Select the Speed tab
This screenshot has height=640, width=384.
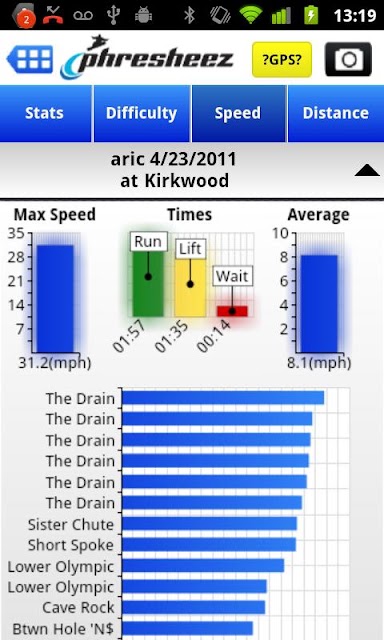tap(238, 113)
